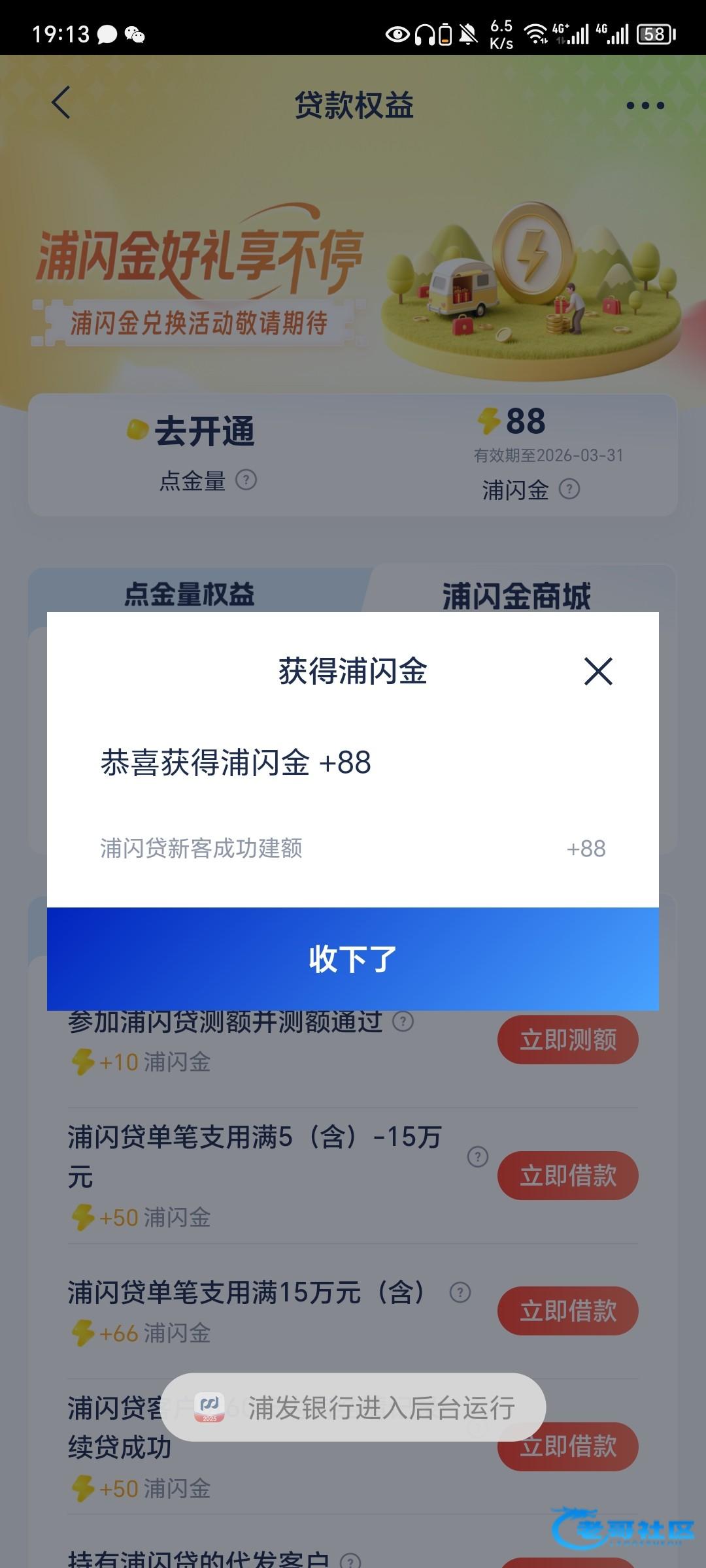
Task: Confirm with the 收下了 button
Action: pos(353,958)
